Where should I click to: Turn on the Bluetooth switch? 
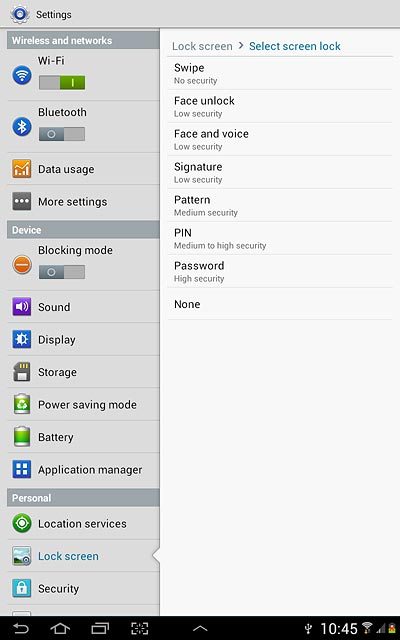pyautogui.click(x=62, y=134)
